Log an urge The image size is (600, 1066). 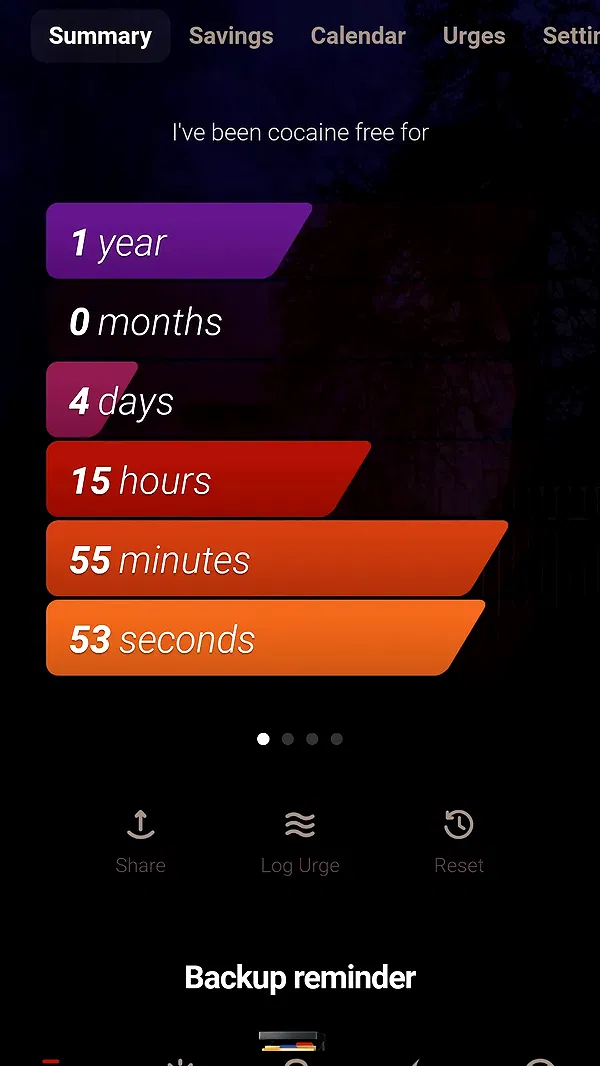[x=300, y=841]
